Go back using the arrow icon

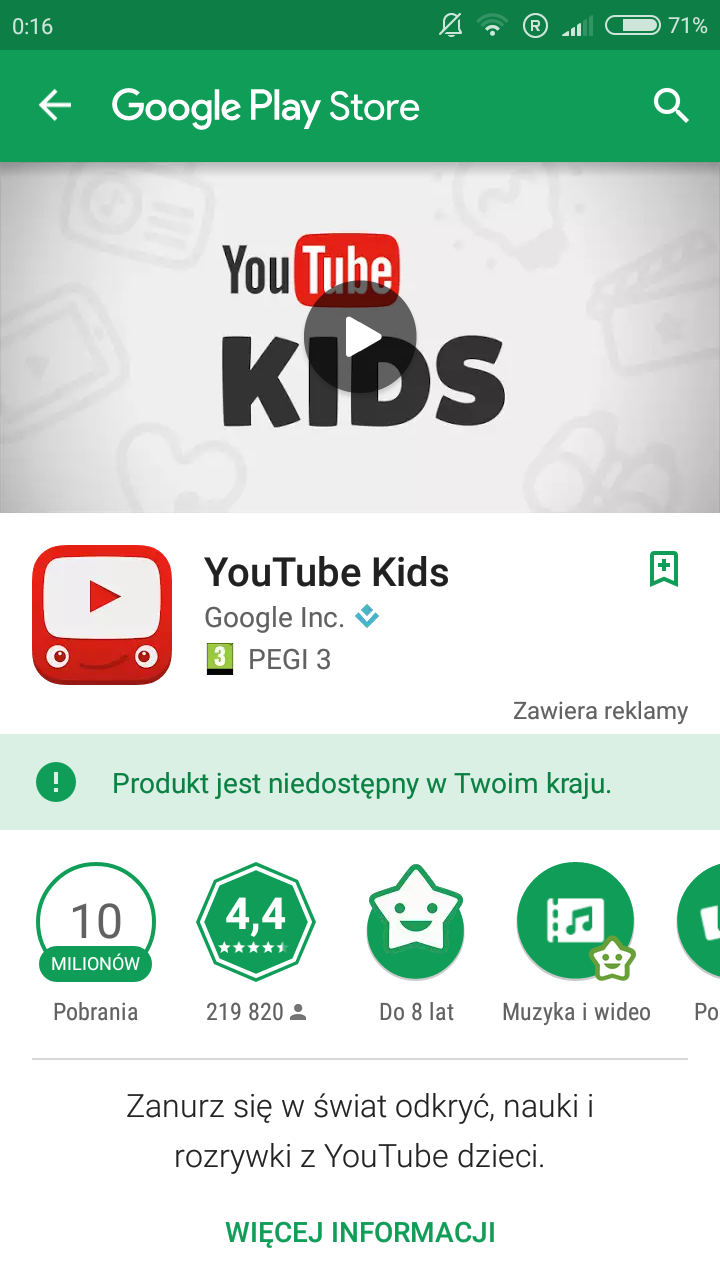click(55, 106)
